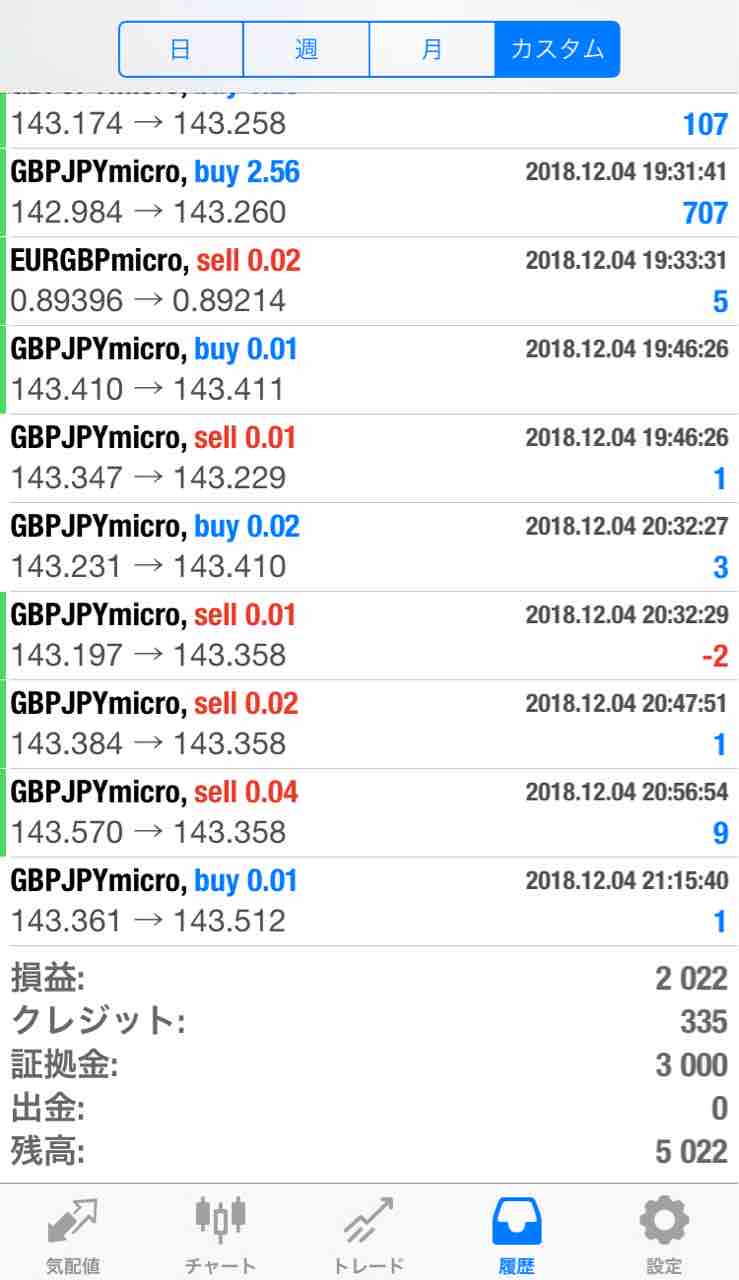Show details of GBPJPYmicro sell 0.04

pos(369,812)
